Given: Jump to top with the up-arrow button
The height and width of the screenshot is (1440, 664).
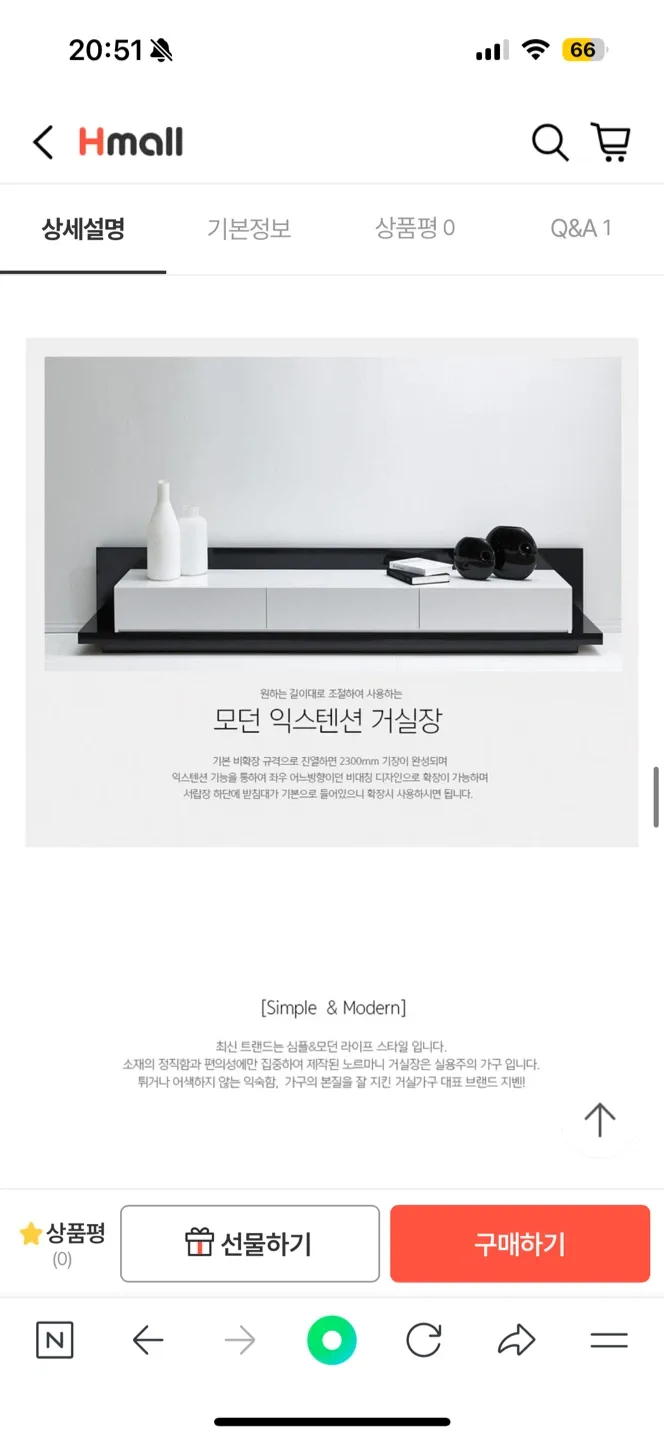Looking at the screenshot, I should click(599, 1120).
